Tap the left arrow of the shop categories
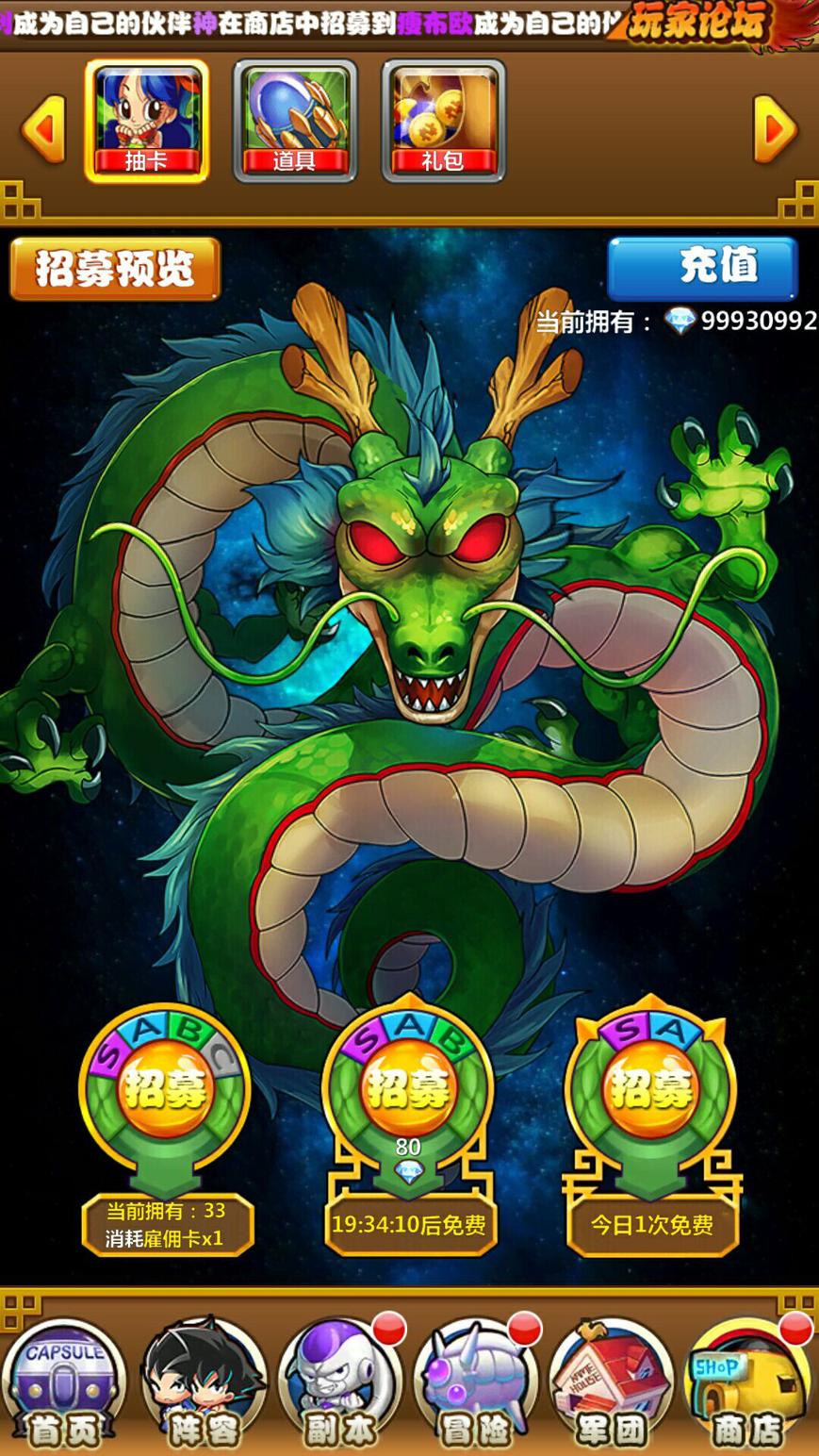The image size is (819, 1456). [42, 128]
